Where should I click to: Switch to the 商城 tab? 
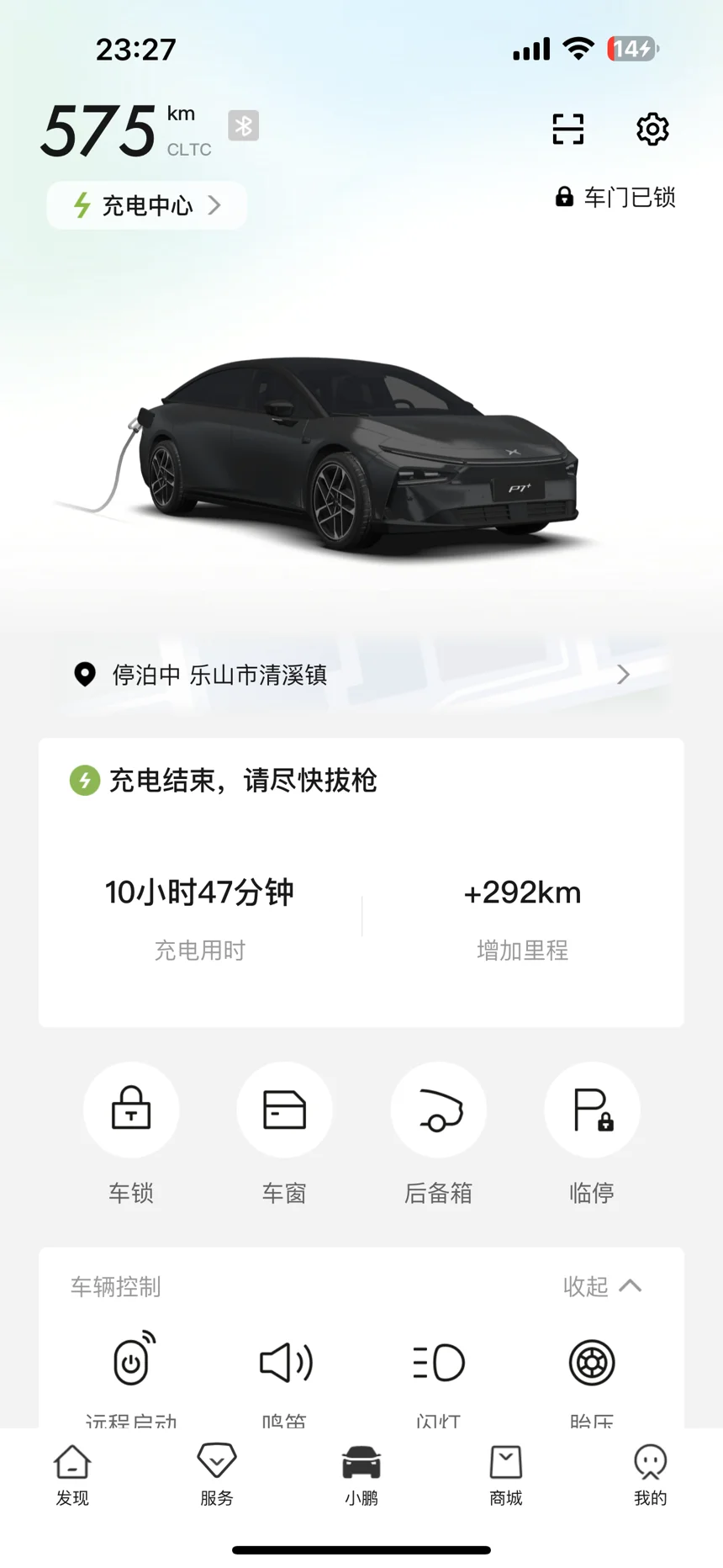coord(506,1475)
